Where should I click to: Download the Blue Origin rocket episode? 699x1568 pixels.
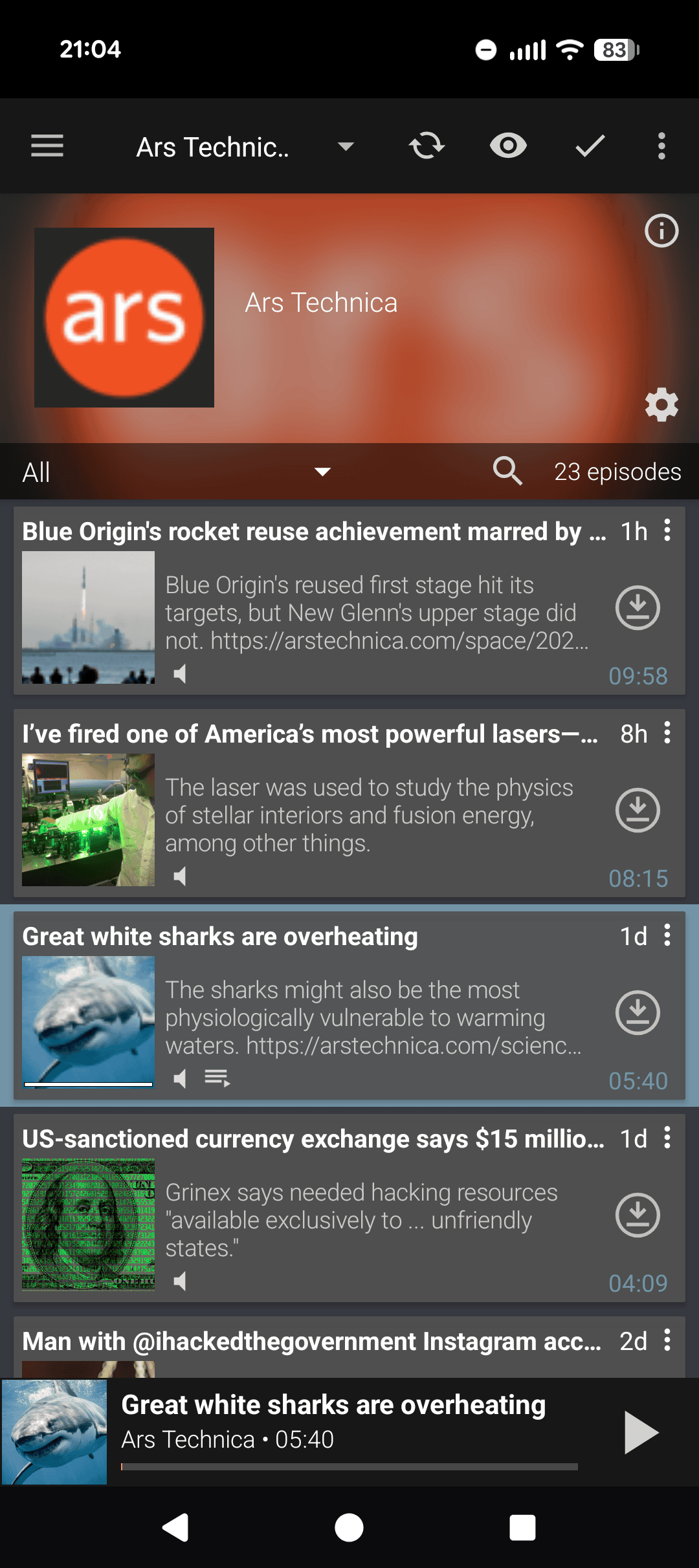(638, 608)
